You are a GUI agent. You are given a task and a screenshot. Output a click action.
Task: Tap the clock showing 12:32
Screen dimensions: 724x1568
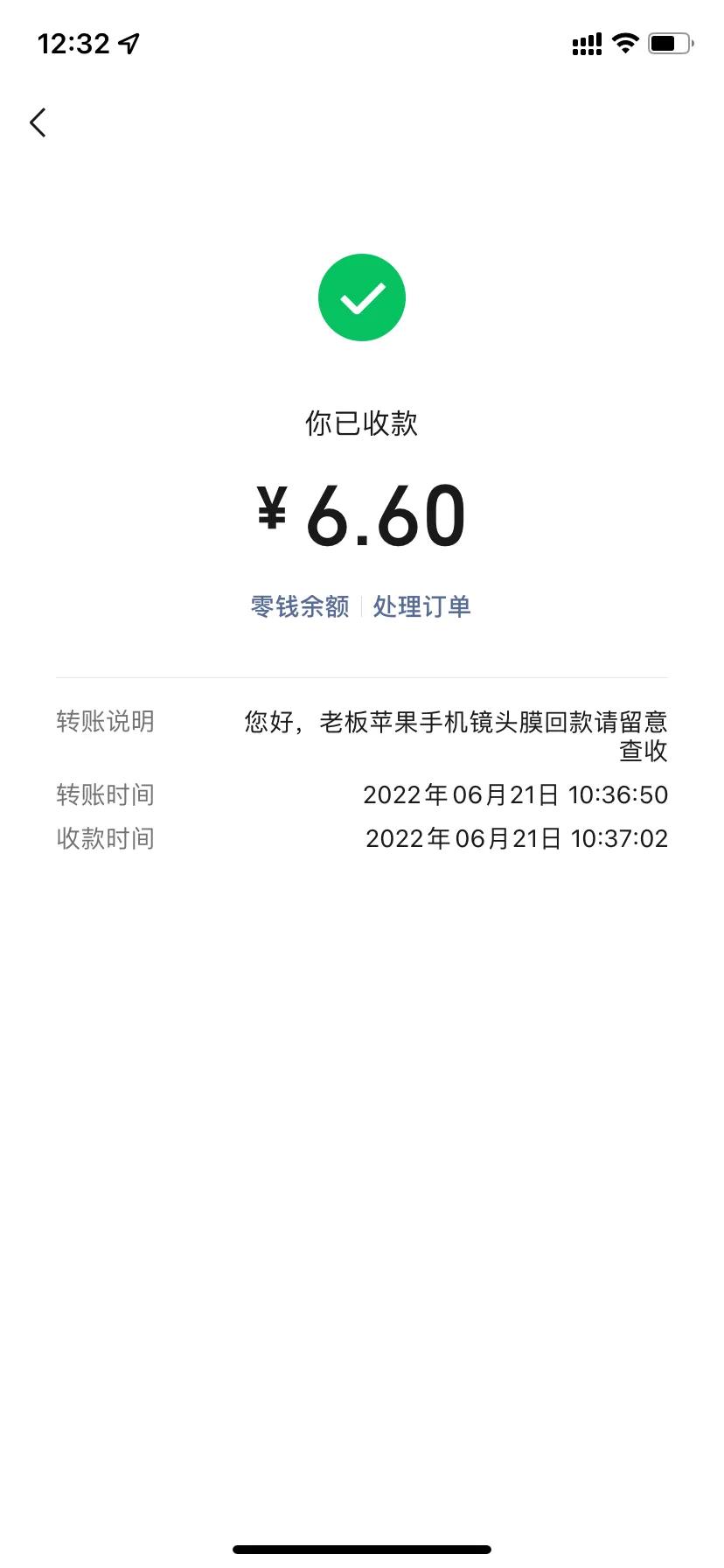(x=74, y=41)
